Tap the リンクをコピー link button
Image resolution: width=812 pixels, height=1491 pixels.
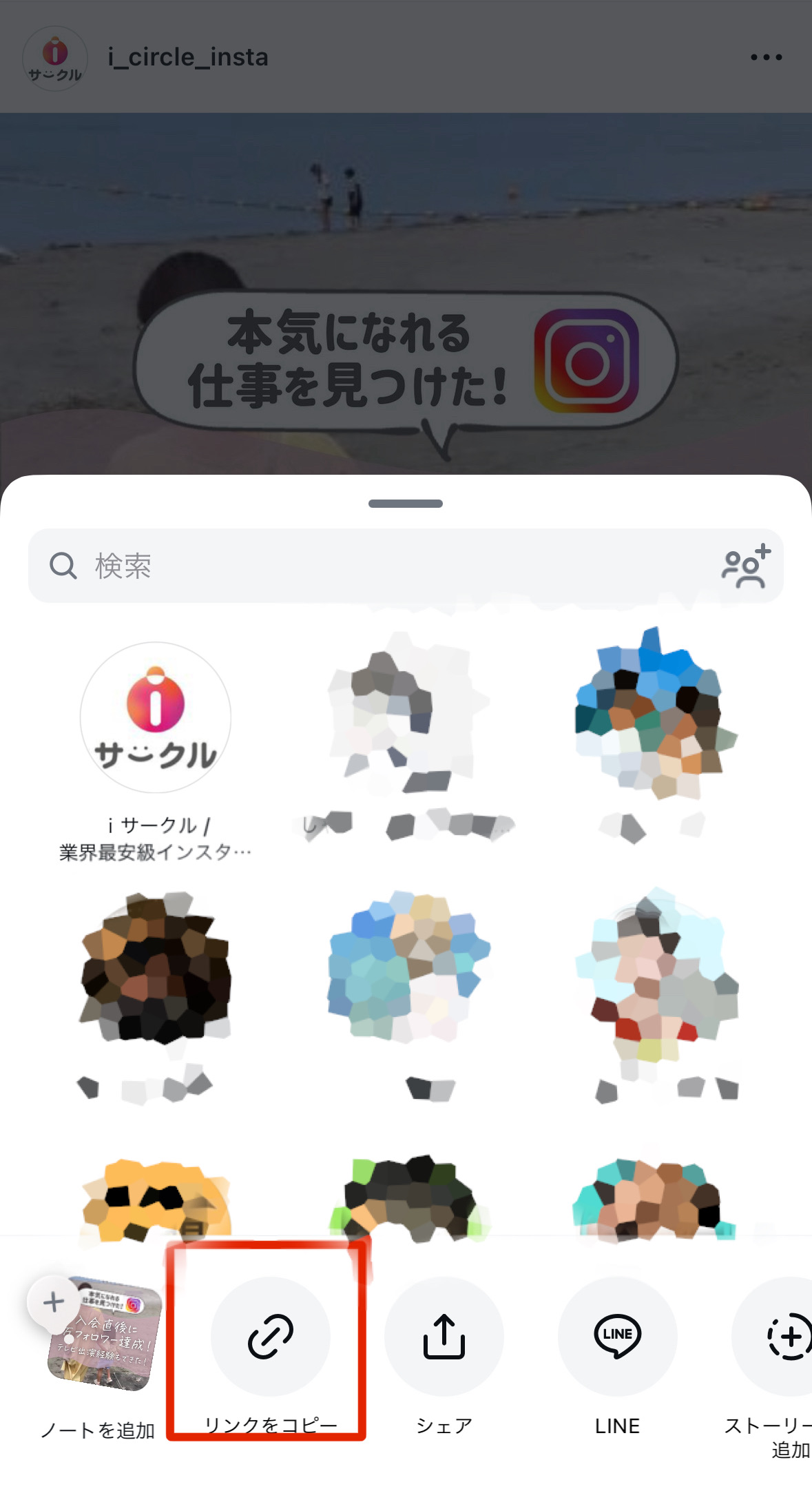[x=270, y=1336]
